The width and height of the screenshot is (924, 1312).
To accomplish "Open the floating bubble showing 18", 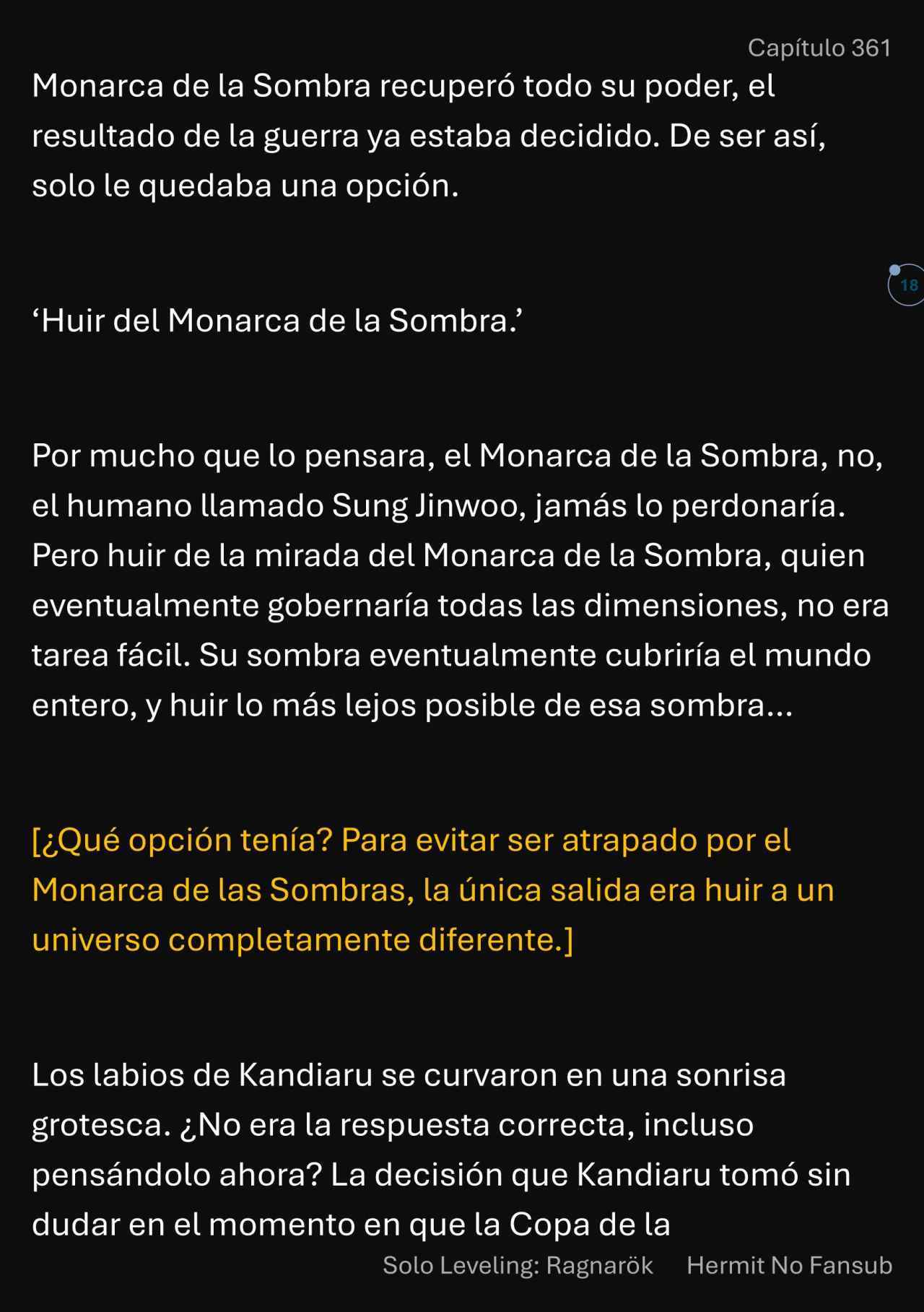I will tap(907, 285).
